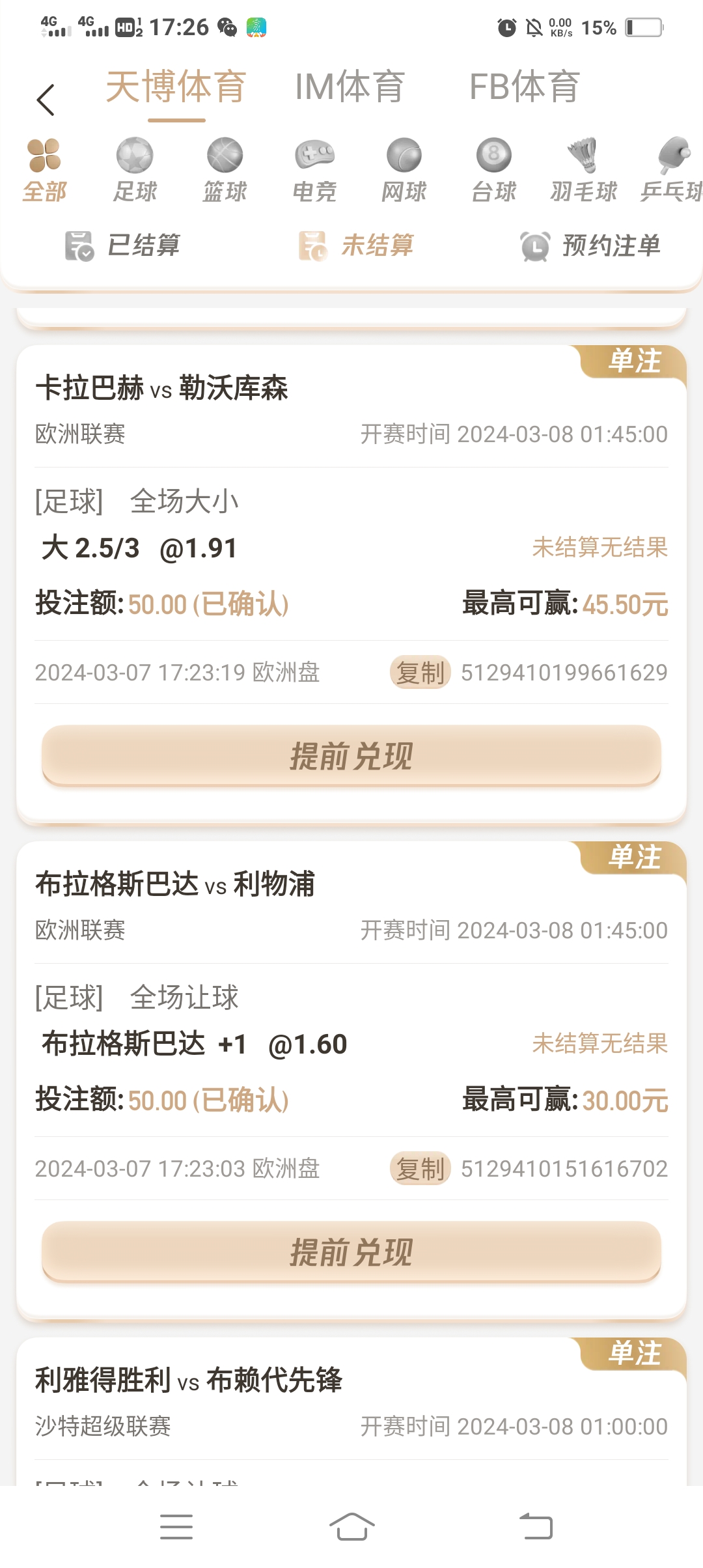Switch to the IM体育 tab
Viewport: 703px width, 1568px height.
click(x=350, y=87)
